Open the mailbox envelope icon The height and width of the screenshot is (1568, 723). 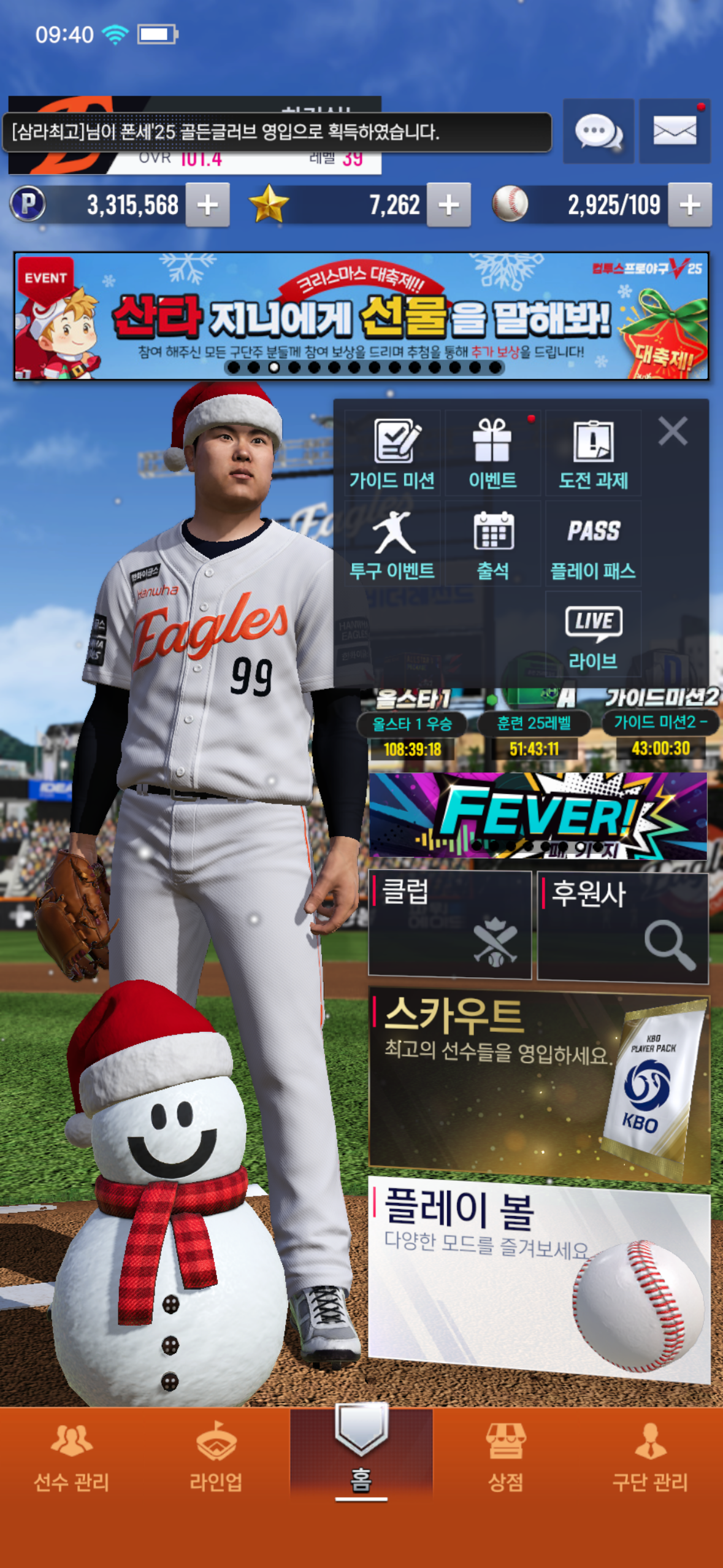coord(675,131)
